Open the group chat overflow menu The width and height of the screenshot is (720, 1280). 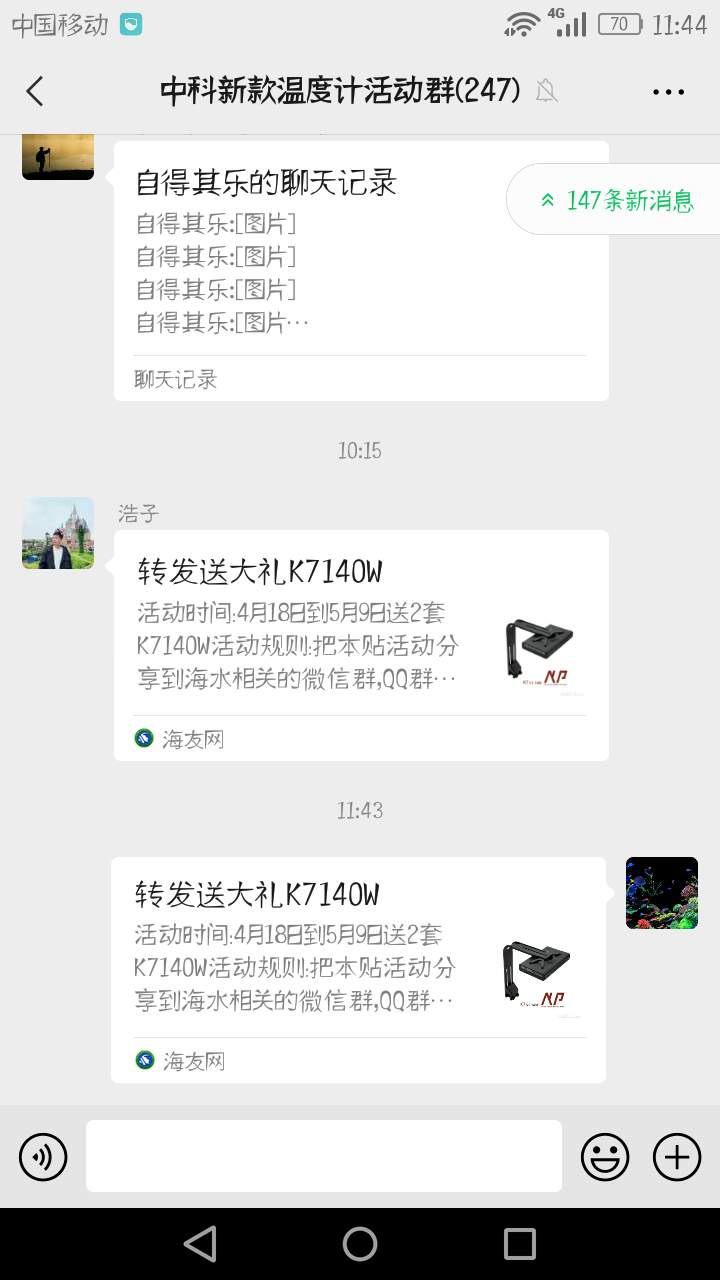pos(668,91)
